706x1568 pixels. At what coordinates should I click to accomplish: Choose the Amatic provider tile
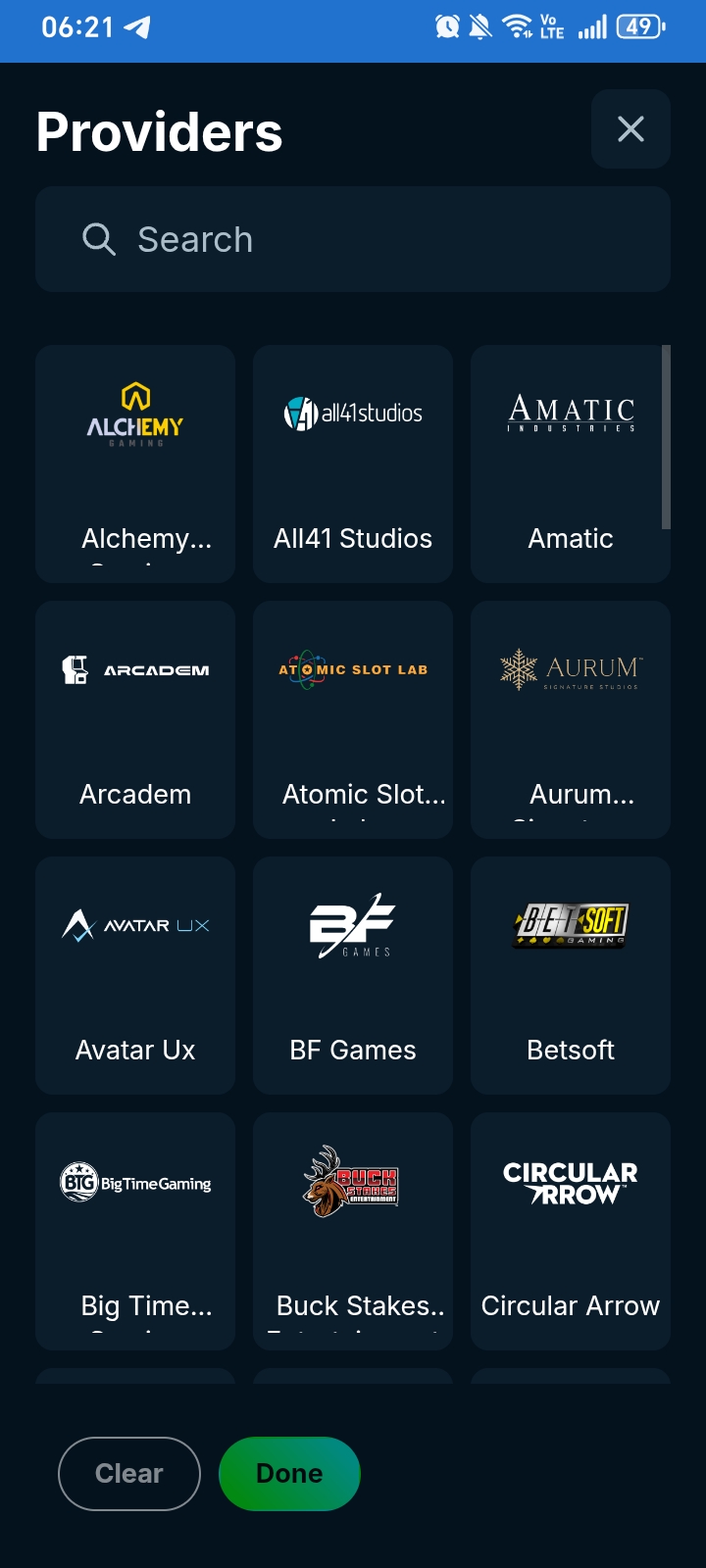tap(571, 464)
